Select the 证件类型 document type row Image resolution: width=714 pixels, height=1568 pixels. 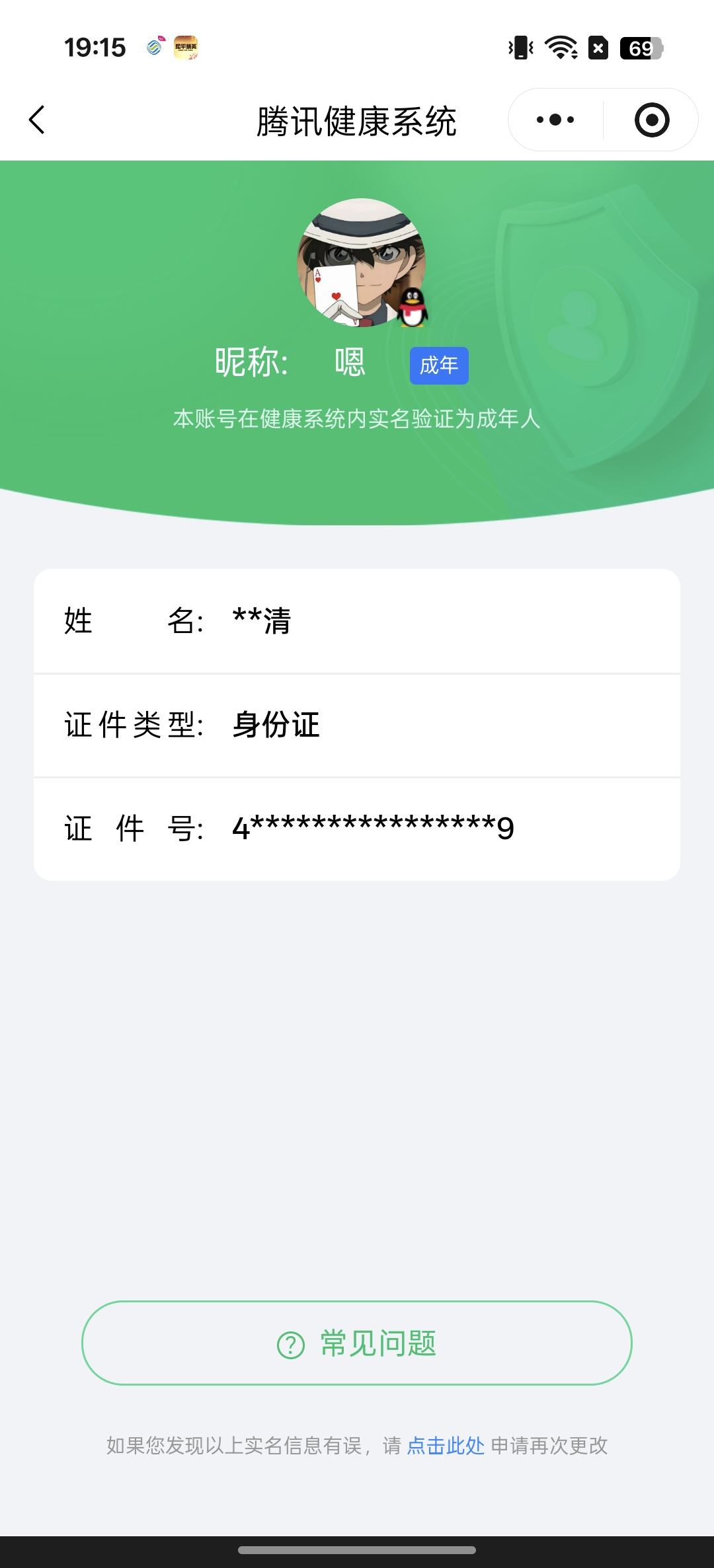357,725
